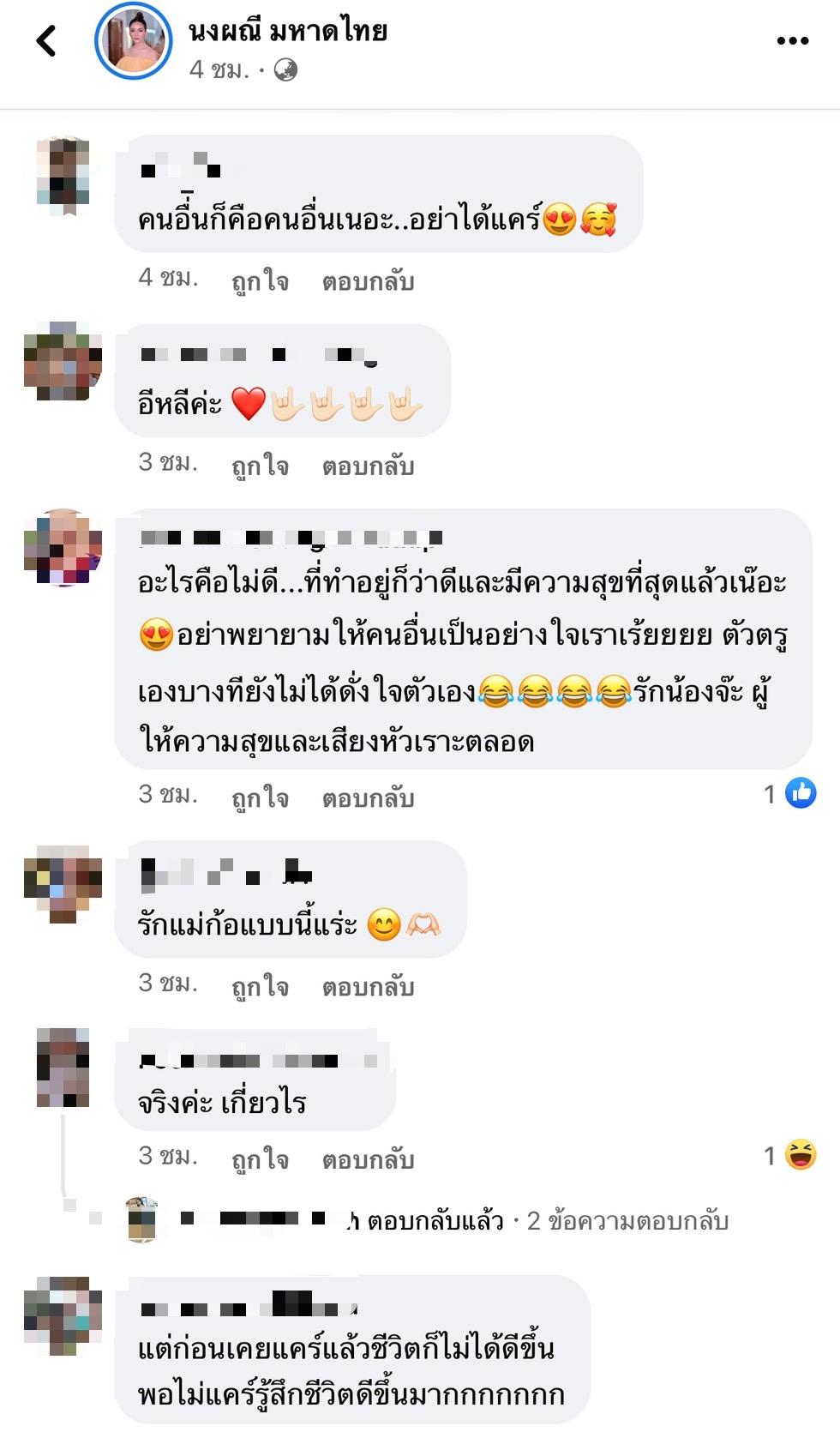The width and height of the screenshot is (840, 1432).
Task: Open the avatar of the 'แต่ก่อนเคยแคร์' commenter
Action: click(63, 1315)
